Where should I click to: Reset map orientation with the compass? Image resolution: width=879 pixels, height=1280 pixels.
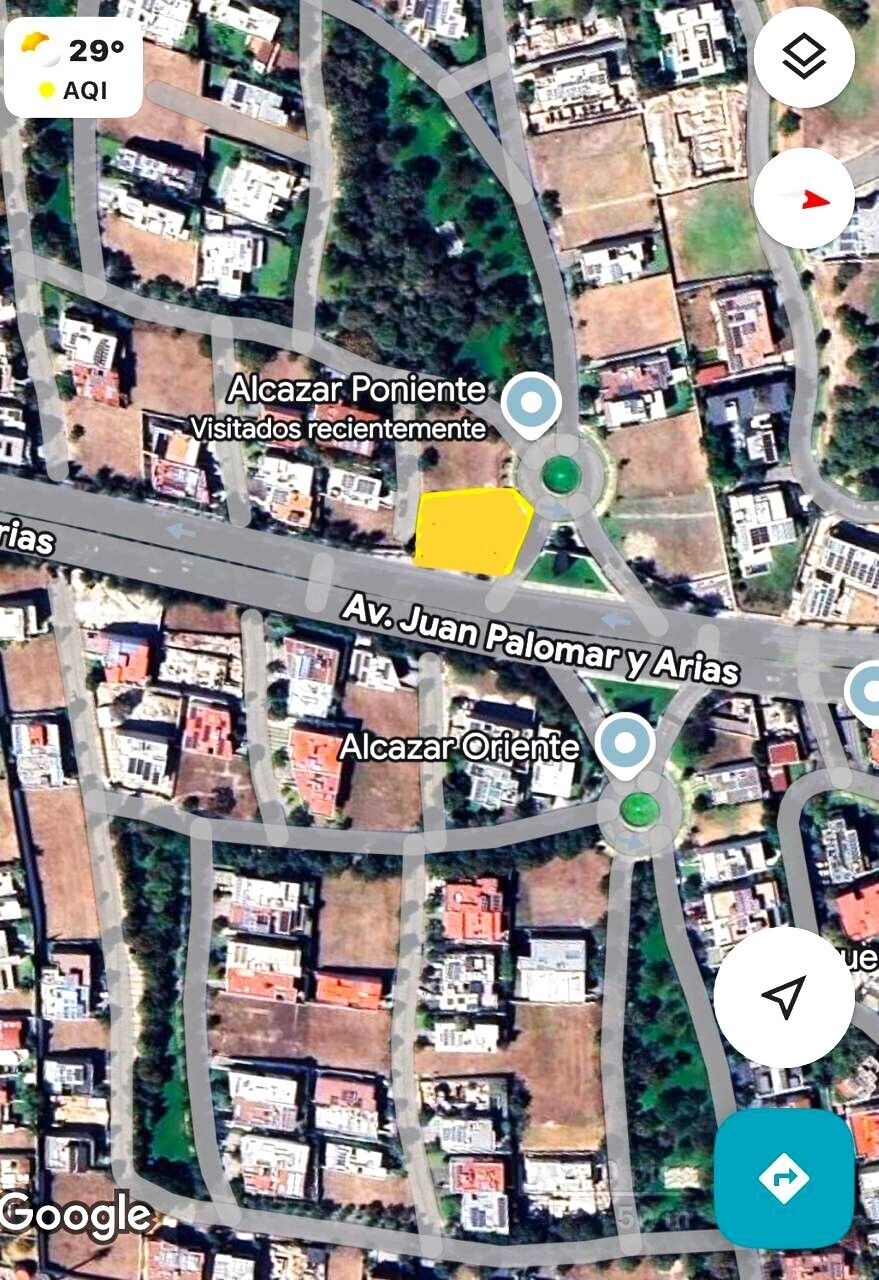click(803, 199)
